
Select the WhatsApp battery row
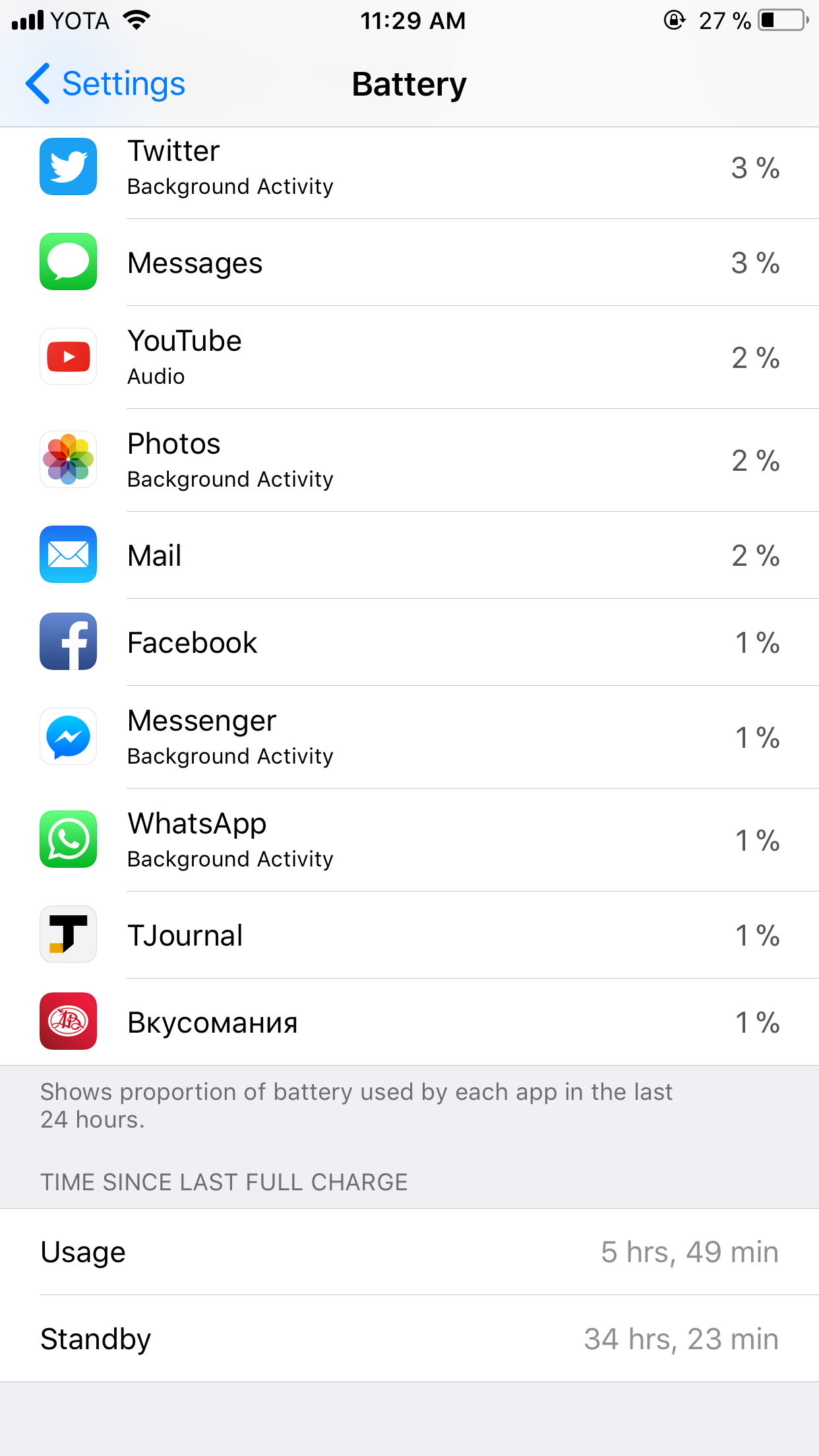(409, 840)
